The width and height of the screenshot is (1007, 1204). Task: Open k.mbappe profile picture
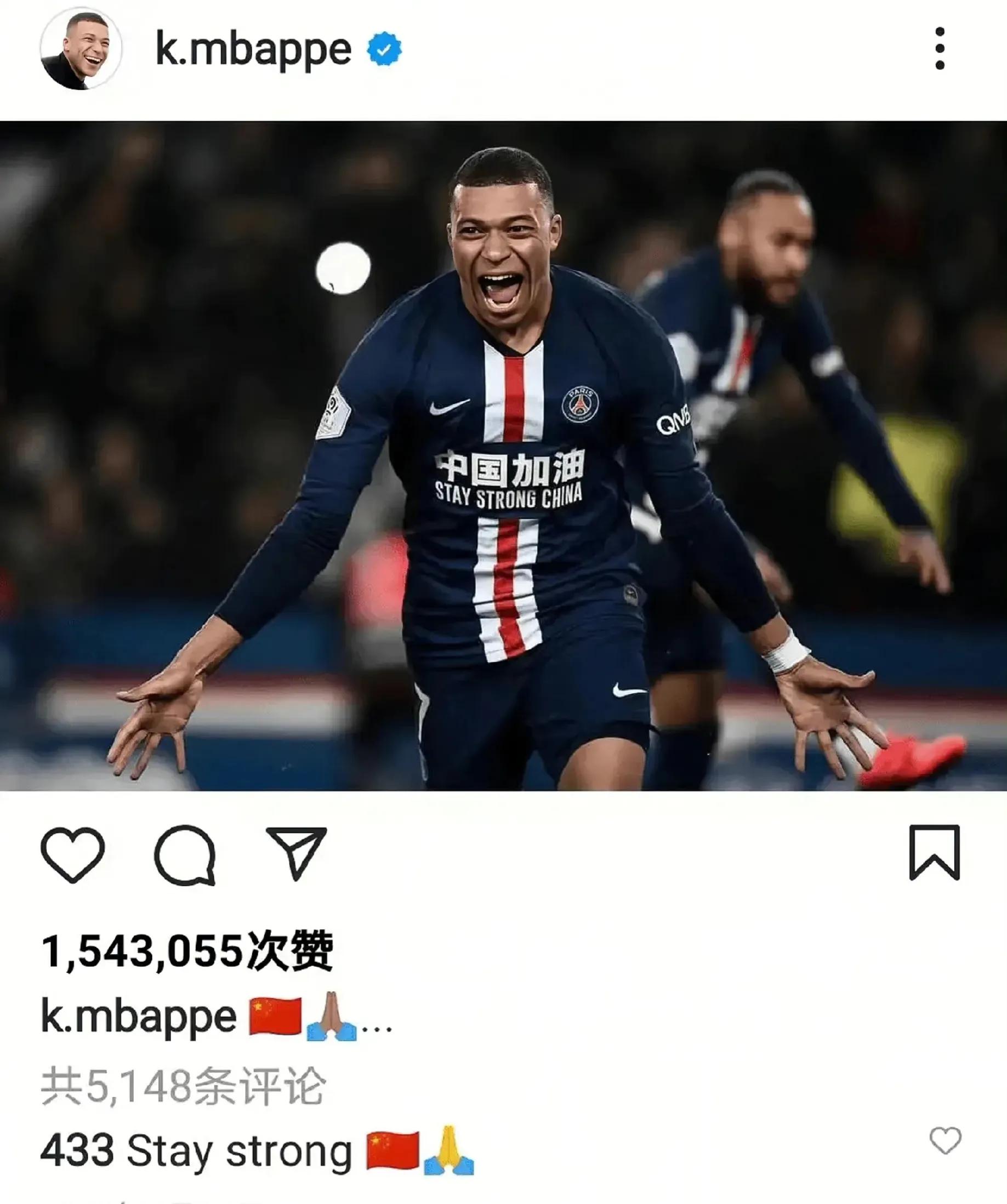coord(81,49)
